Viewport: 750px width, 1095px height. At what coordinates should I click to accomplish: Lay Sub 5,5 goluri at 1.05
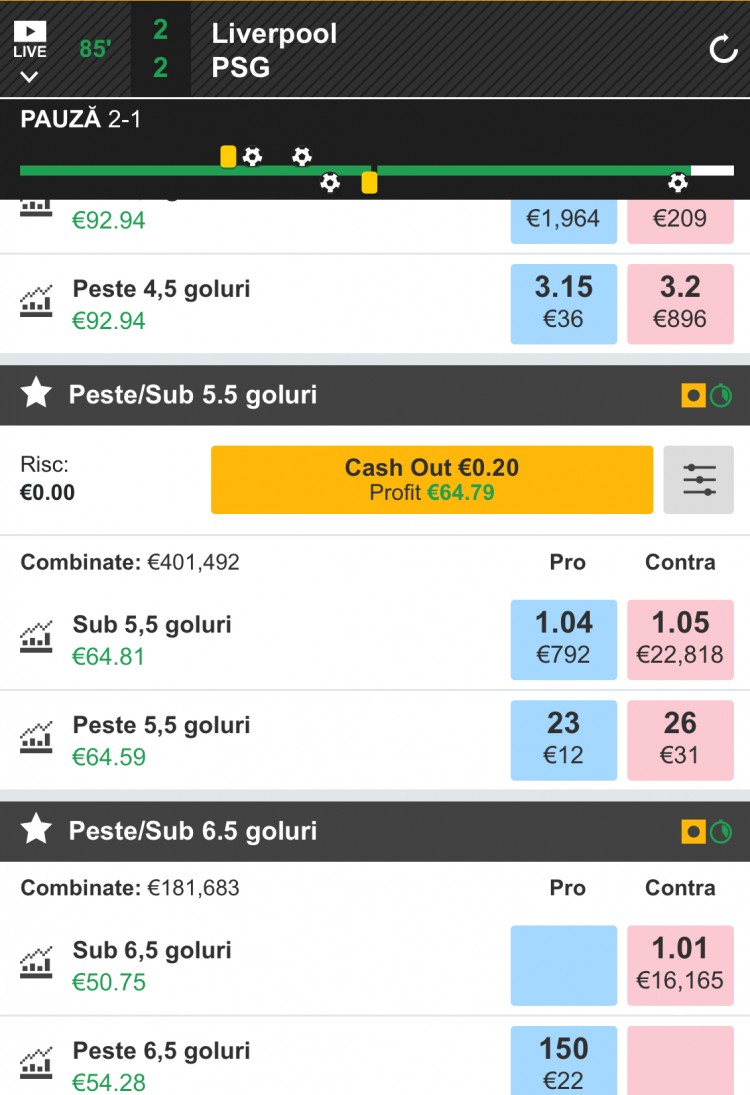click(x=680, y=639)
